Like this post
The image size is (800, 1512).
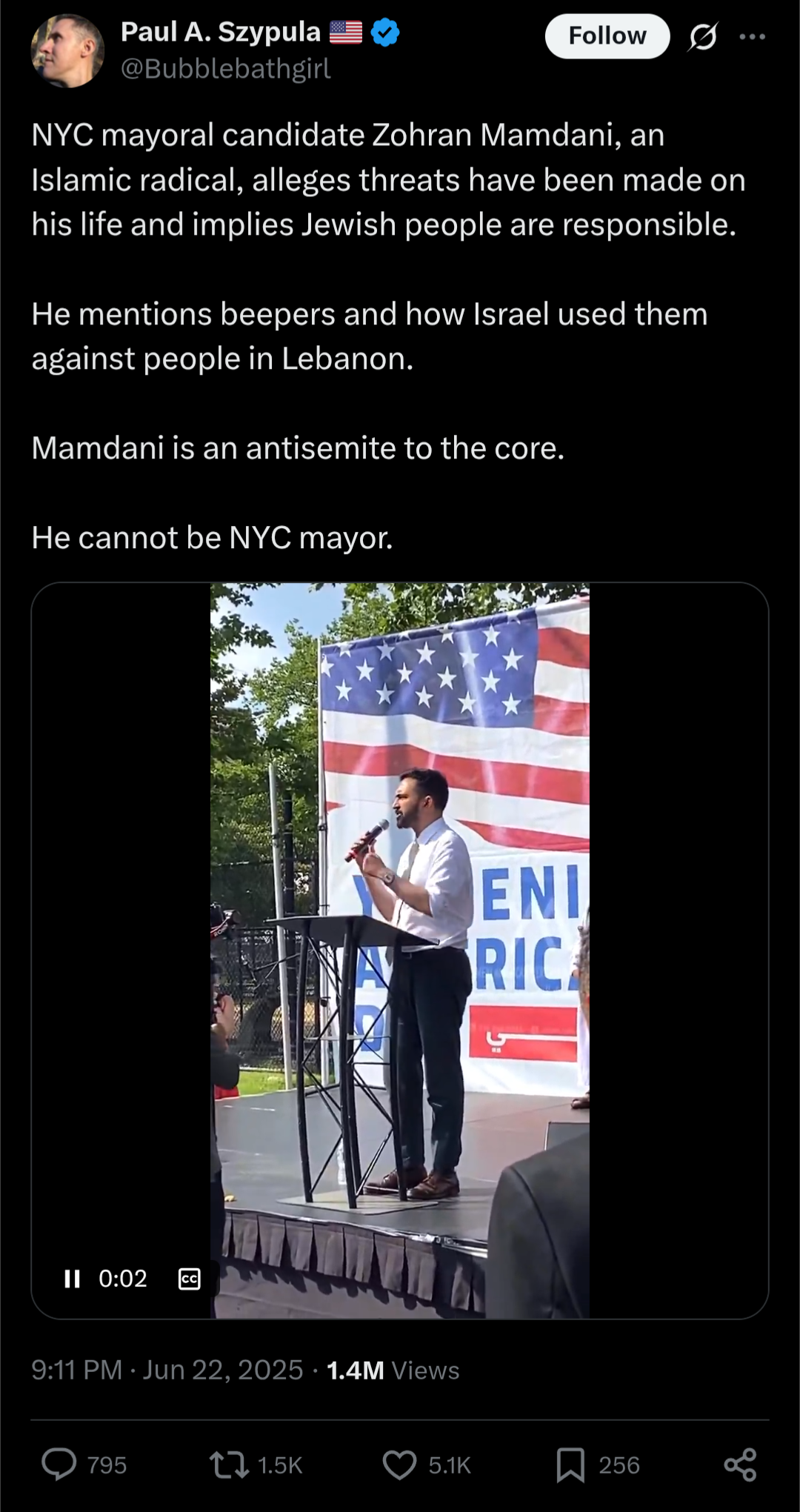pos(399,1465)
